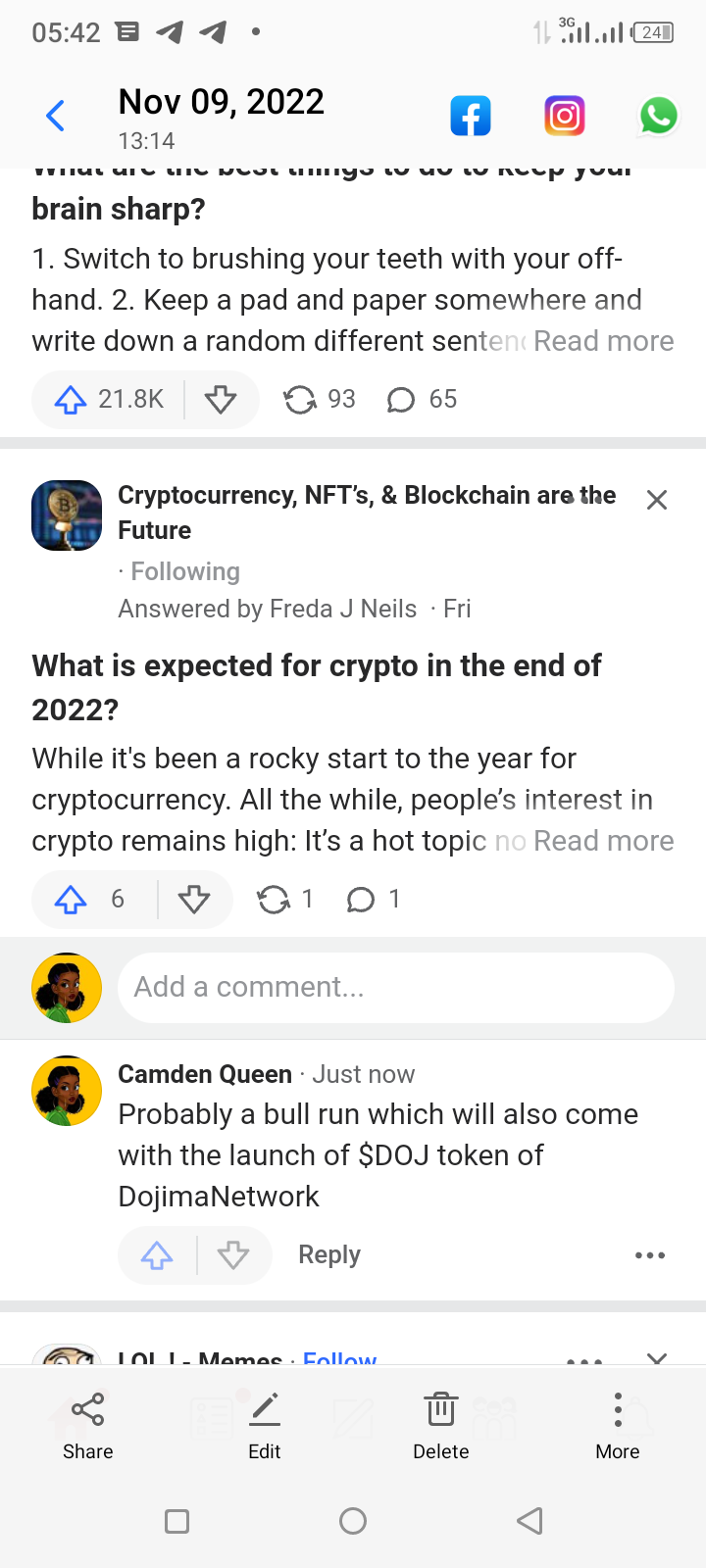
Task: Open the More options menu
Action: pyautogui.click(x=618, y=1425)
